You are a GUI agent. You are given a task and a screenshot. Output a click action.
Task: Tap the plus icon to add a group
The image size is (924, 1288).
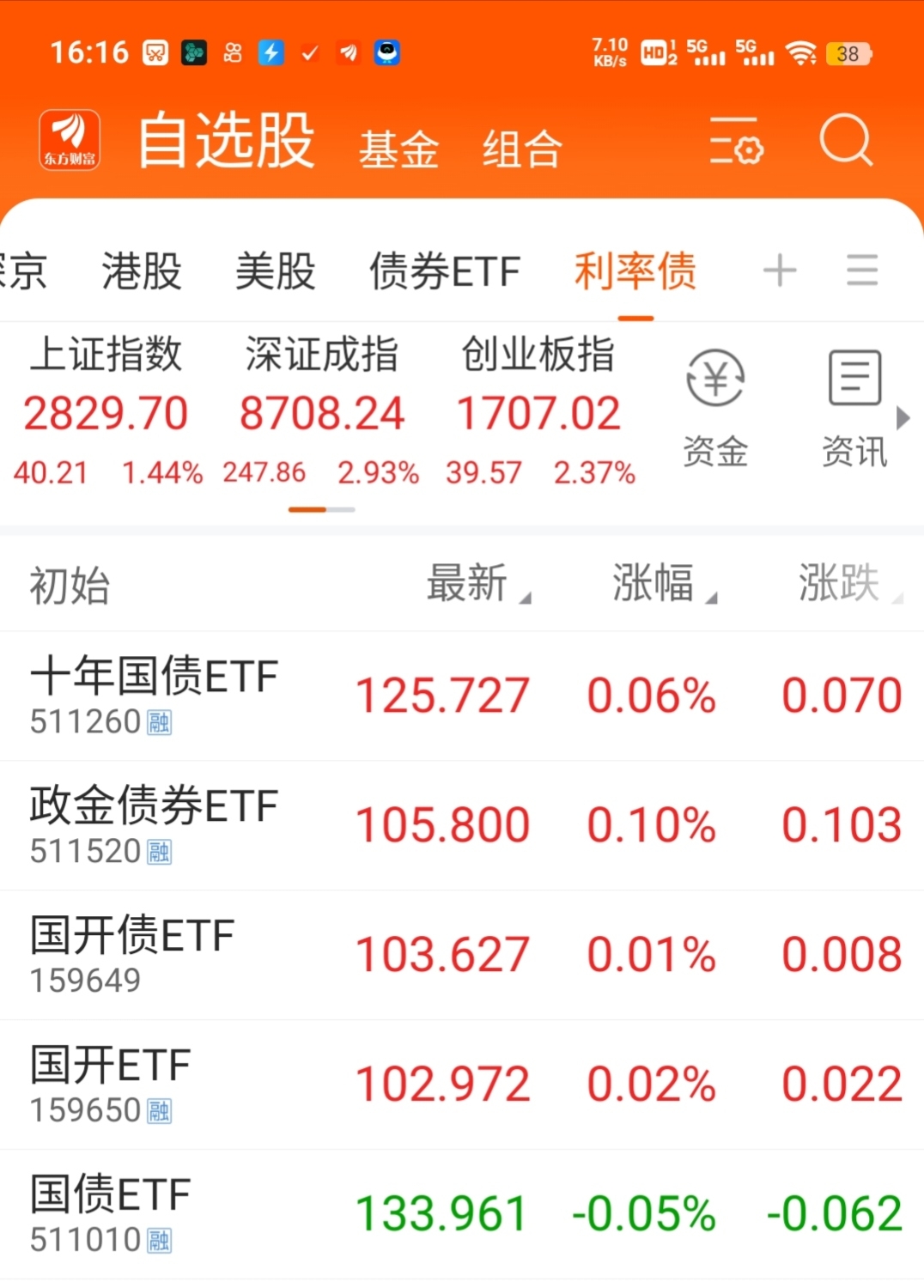[x=780, y=270]
